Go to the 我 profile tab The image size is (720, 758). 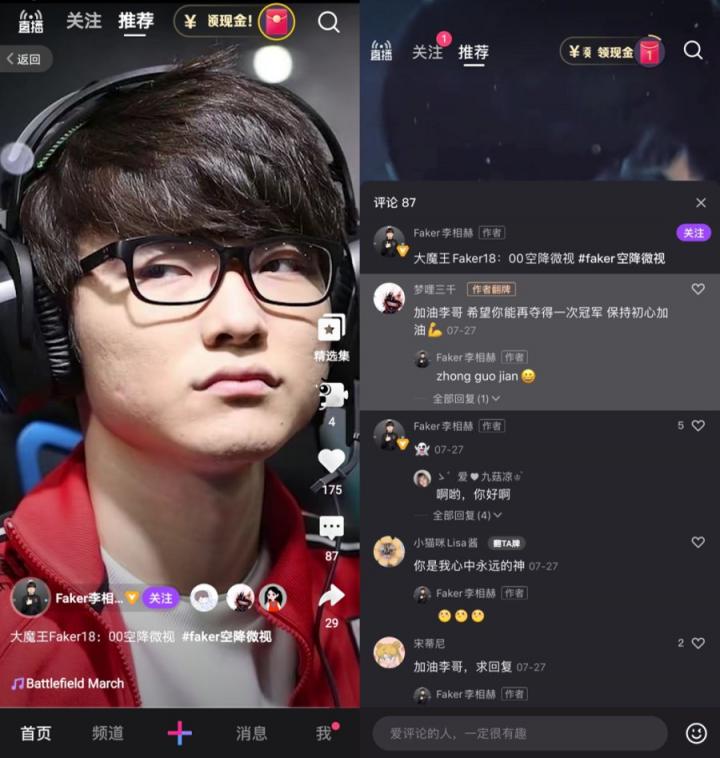pos(324,733)
